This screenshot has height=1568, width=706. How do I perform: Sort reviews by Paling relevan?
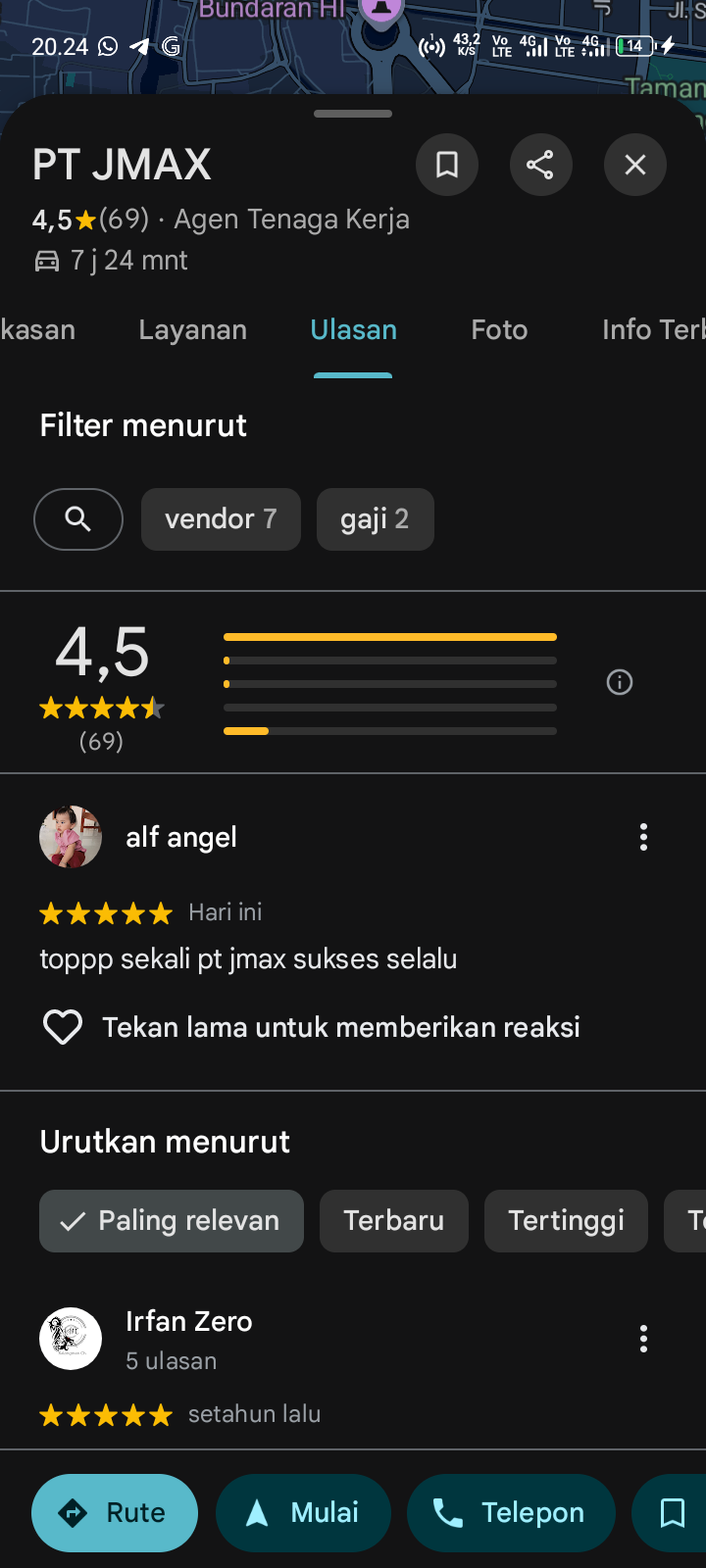[172, 1221]
